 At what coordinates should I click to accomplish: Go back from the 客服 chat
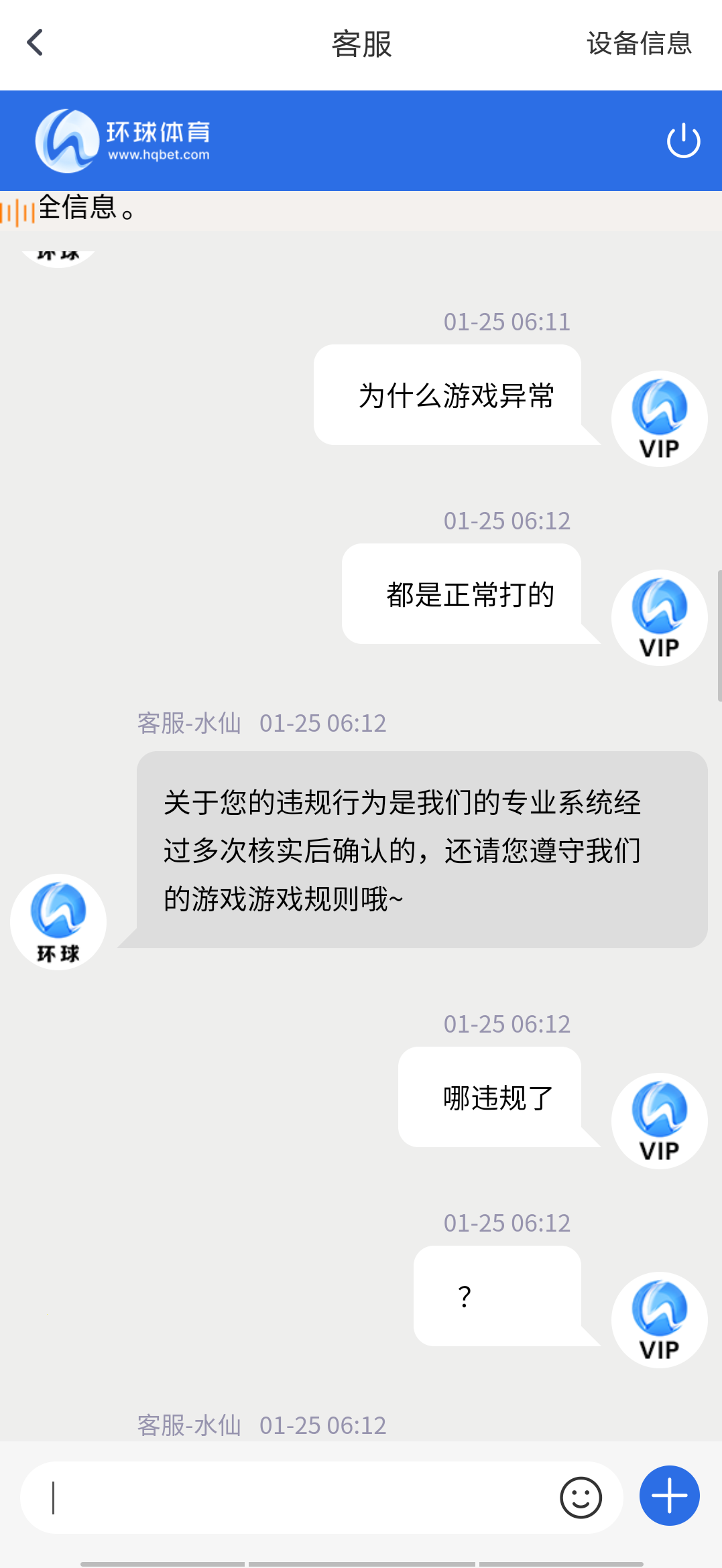(35, 43)
